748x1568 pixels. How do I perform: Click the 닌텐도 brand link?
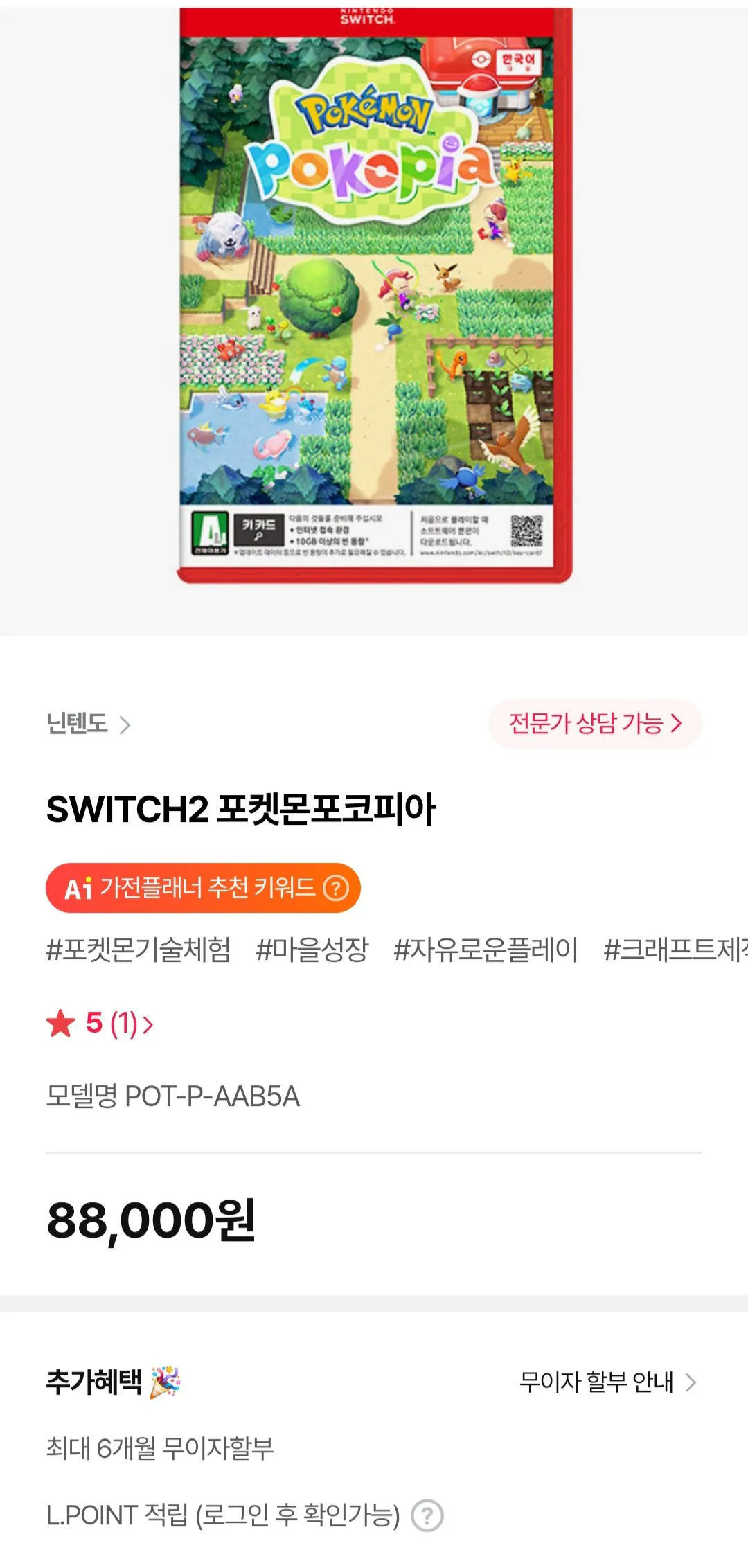78,724
